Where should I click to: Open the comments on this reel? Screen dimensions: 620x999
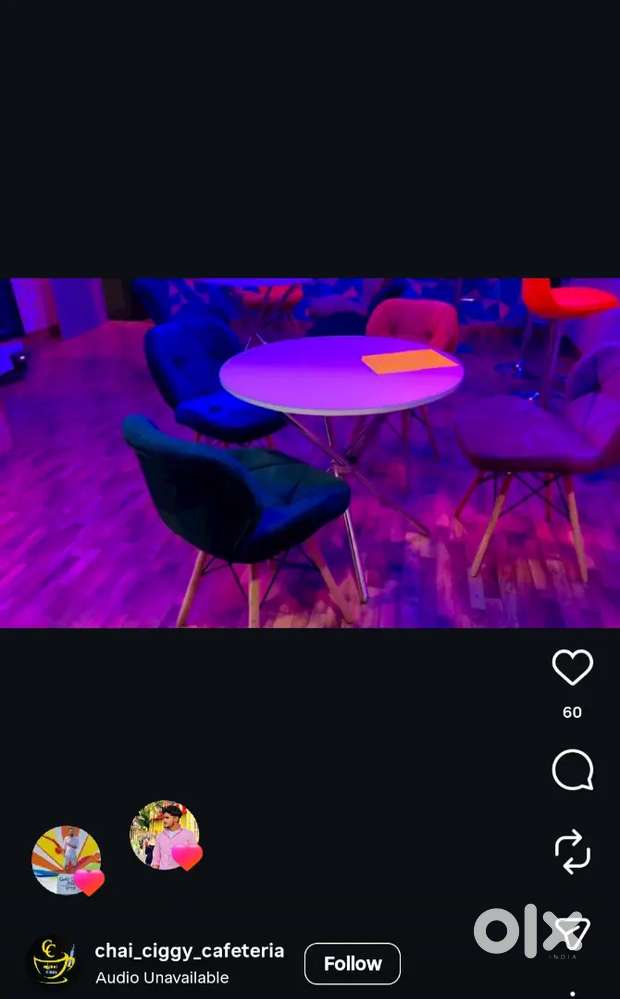(572, 770)
